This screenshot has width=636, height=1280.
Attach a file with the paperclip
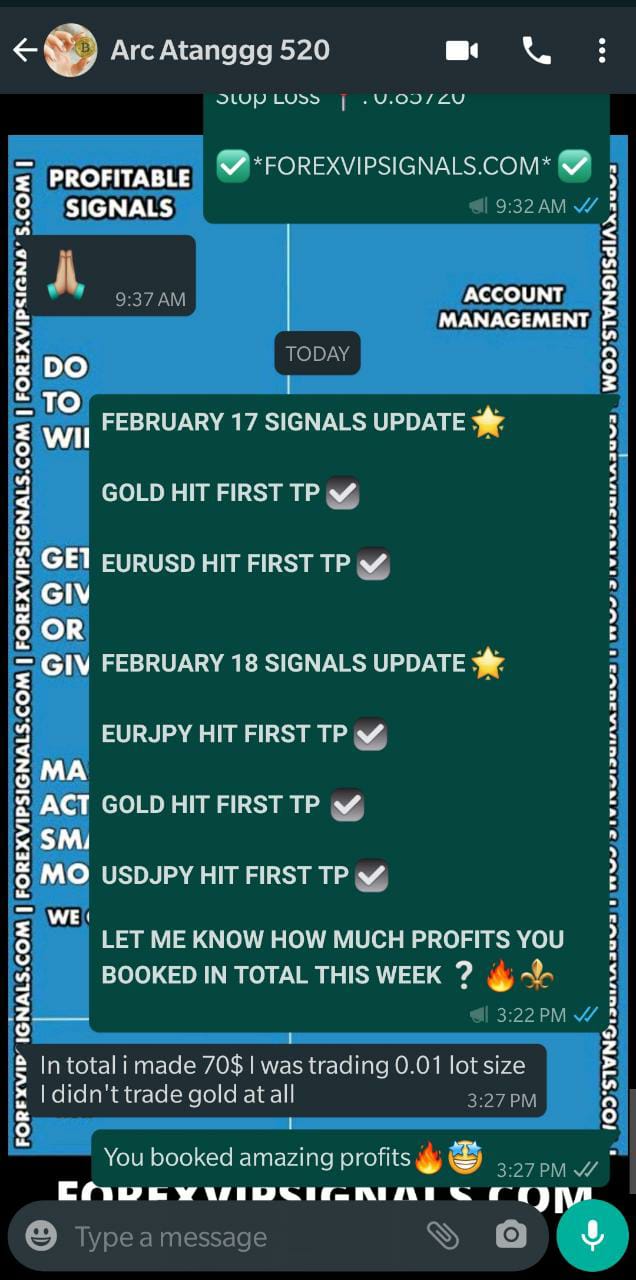(x=443, y=1236)
